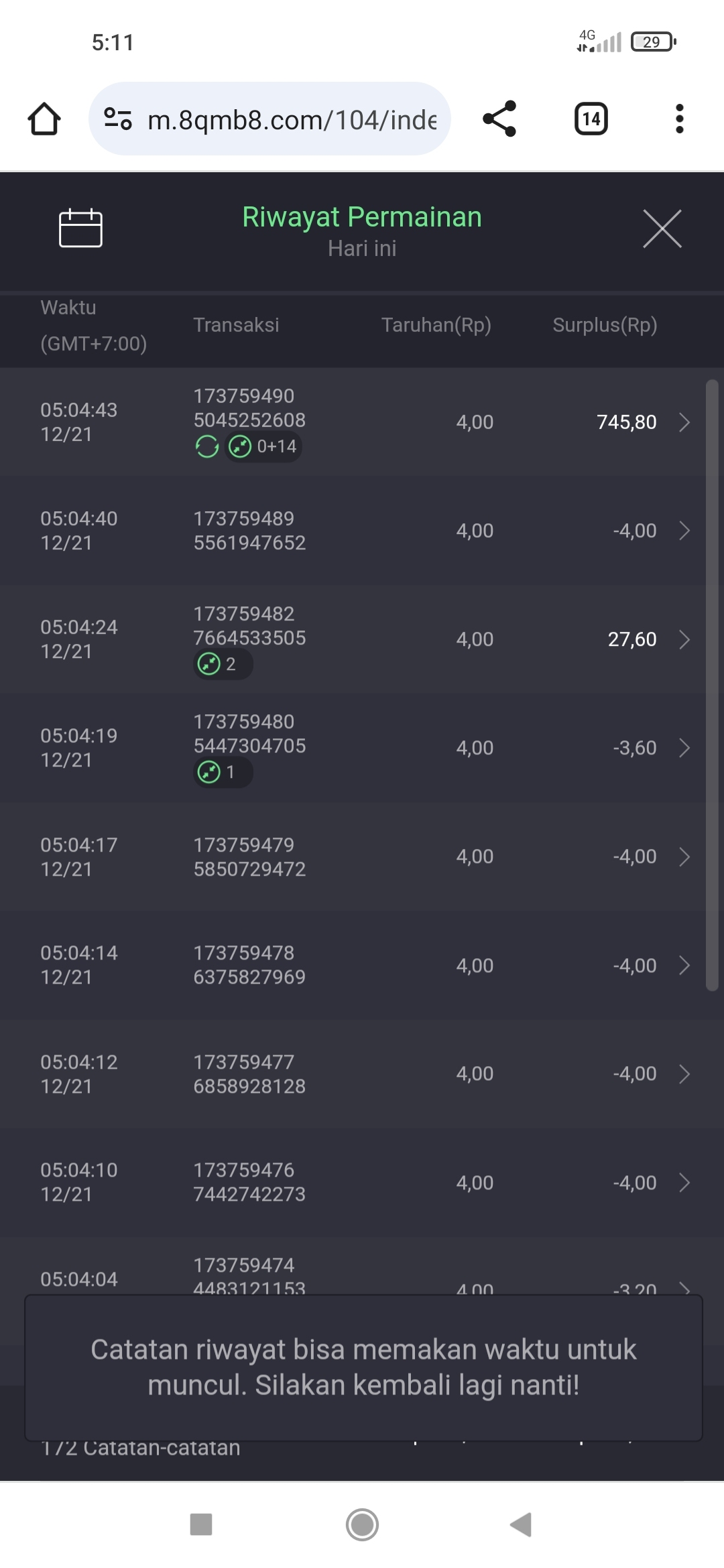Show recent apps with the square button
The image size is (724, 1568).
pos(201,1524)
